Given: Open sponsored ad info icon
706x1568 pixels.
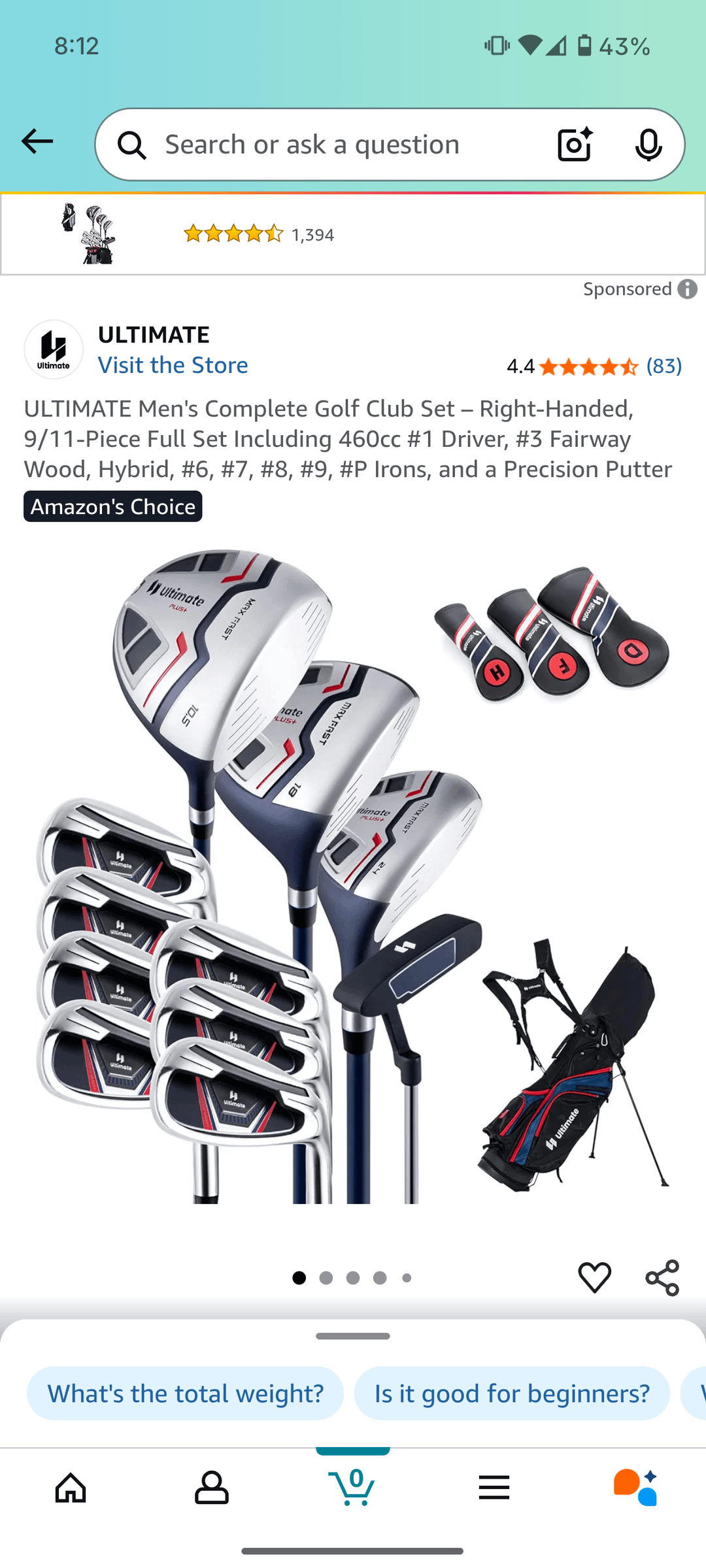Looking at the screenshot, I should click(687, 289).
